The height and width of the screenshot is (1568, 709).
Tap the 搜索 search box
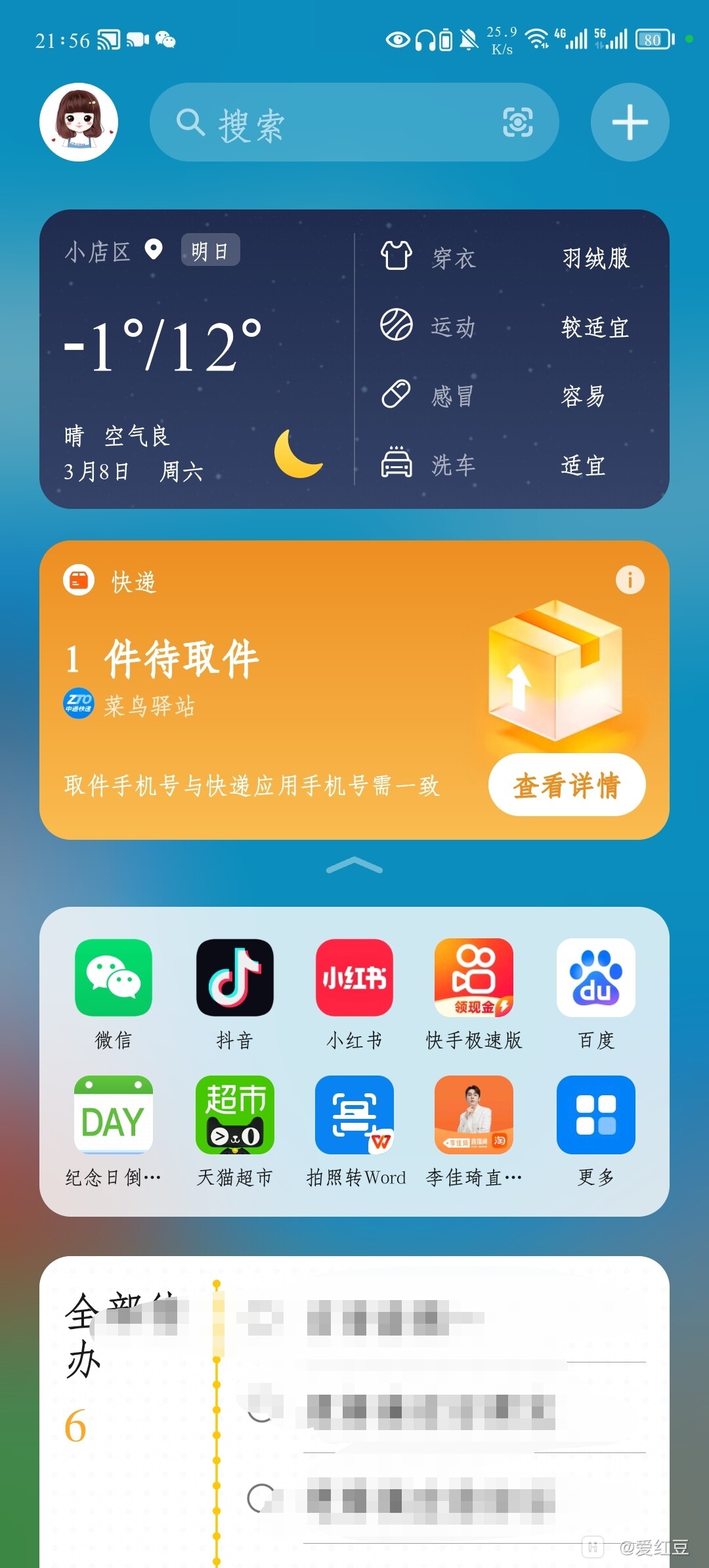click(x=328, y=123)
